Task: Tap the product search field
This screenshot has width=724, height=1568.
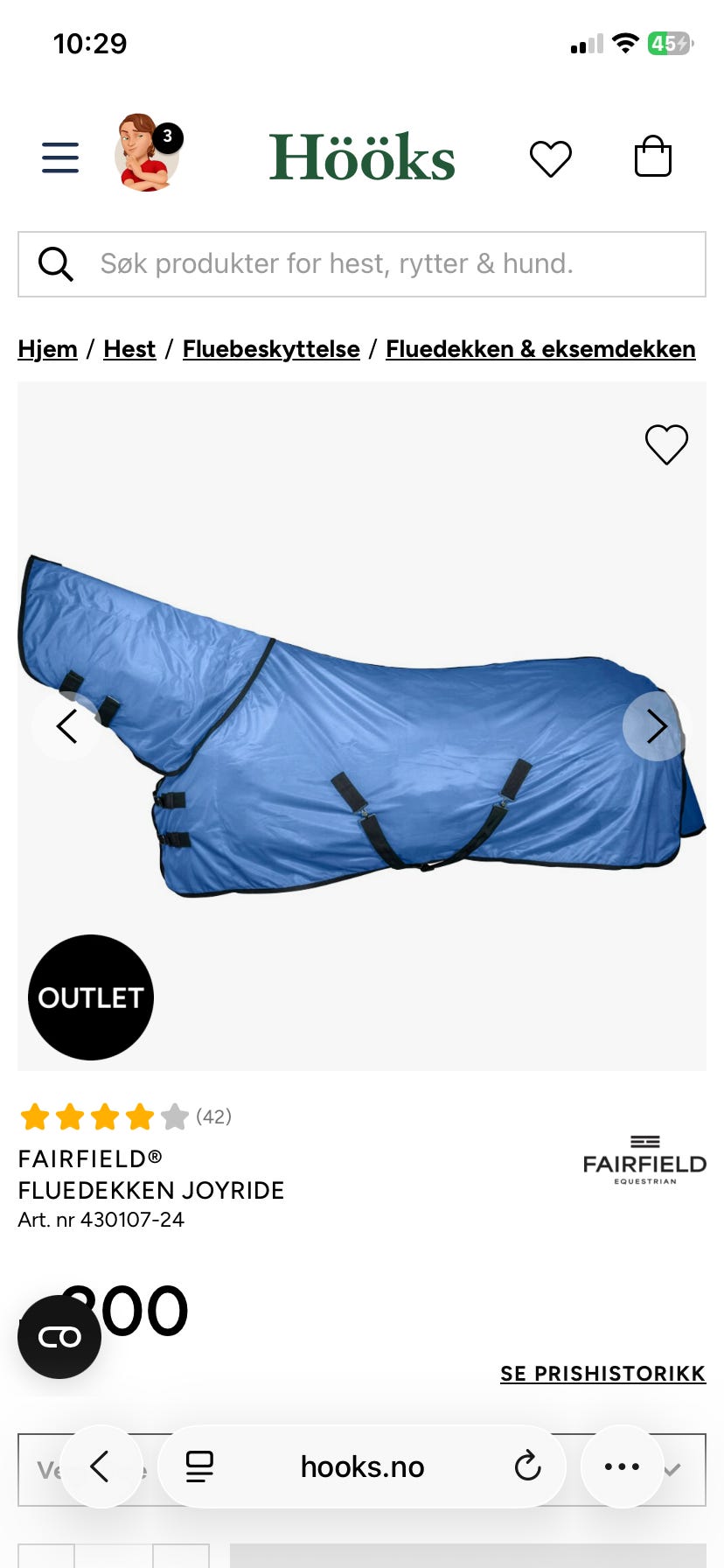Action: (362, 264)
